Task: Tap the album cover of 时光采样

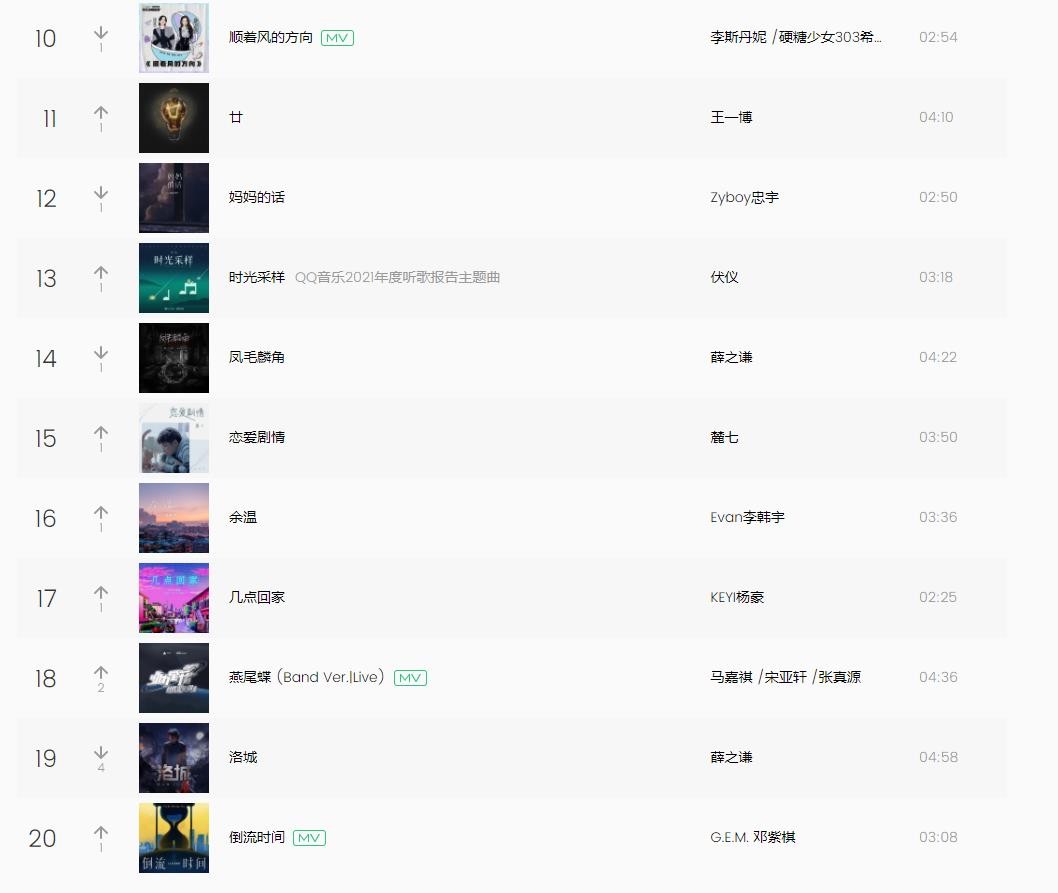Action: click(174, 278)
